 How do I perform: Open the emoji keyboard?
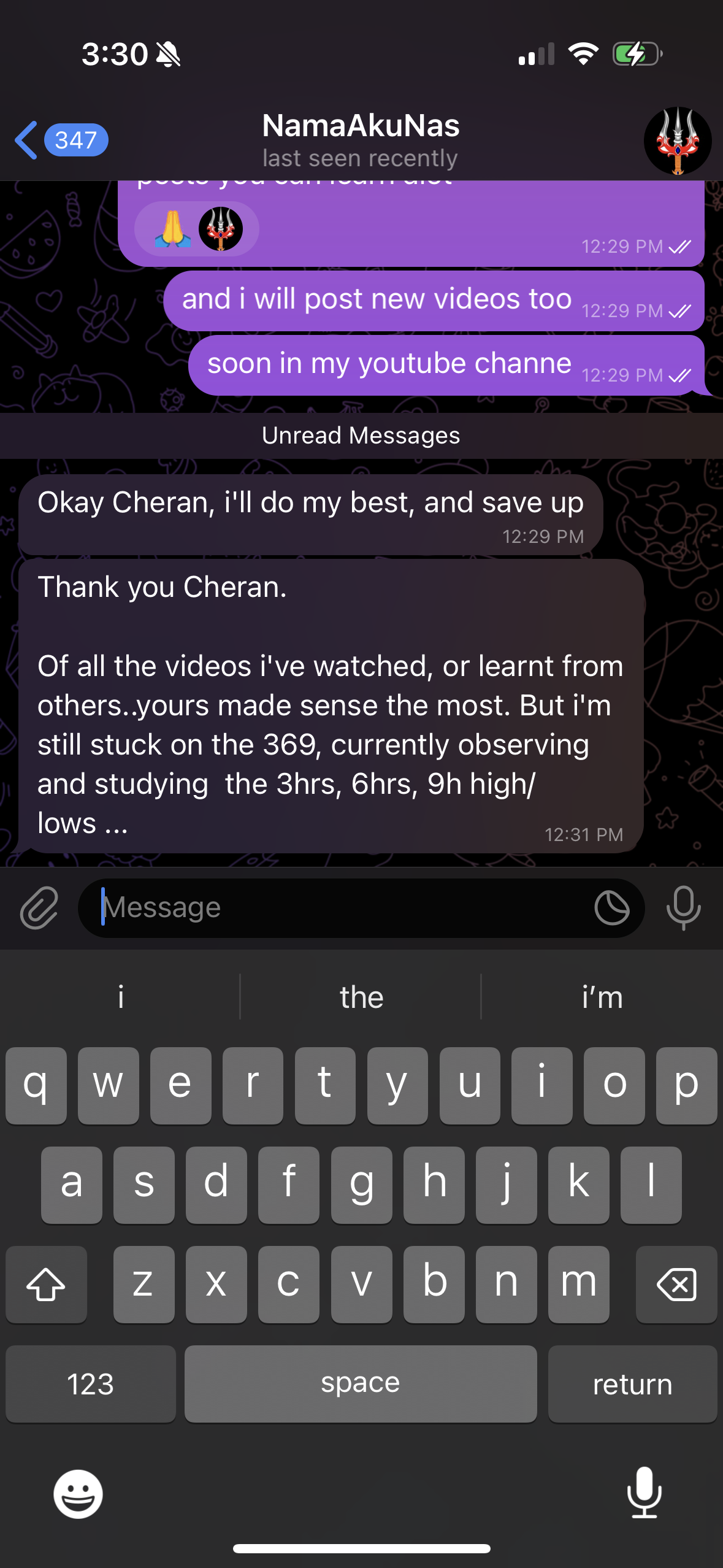click(78, 1494)
